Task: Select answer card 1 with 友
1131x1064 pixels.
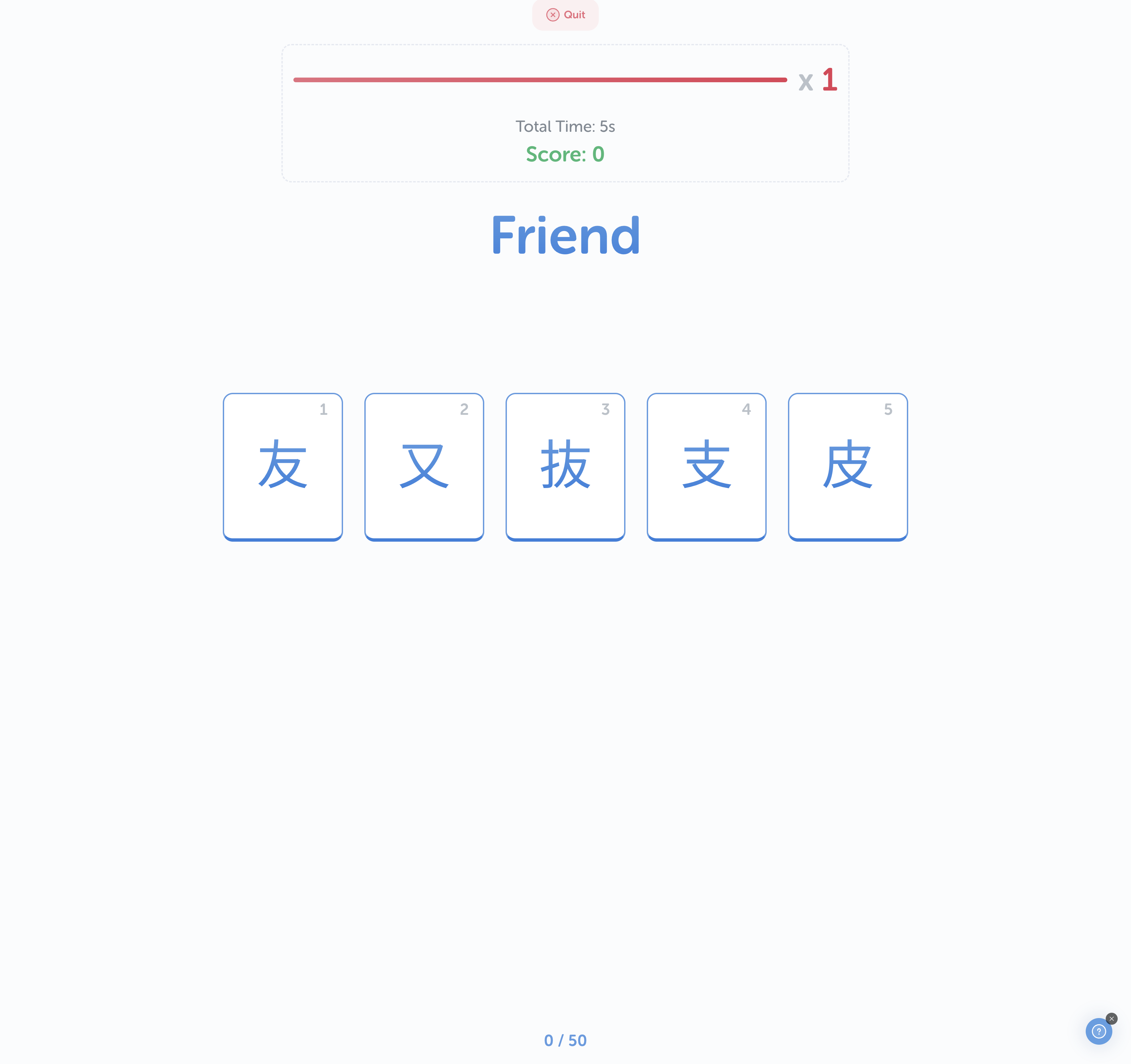Action: coord(283,466)
